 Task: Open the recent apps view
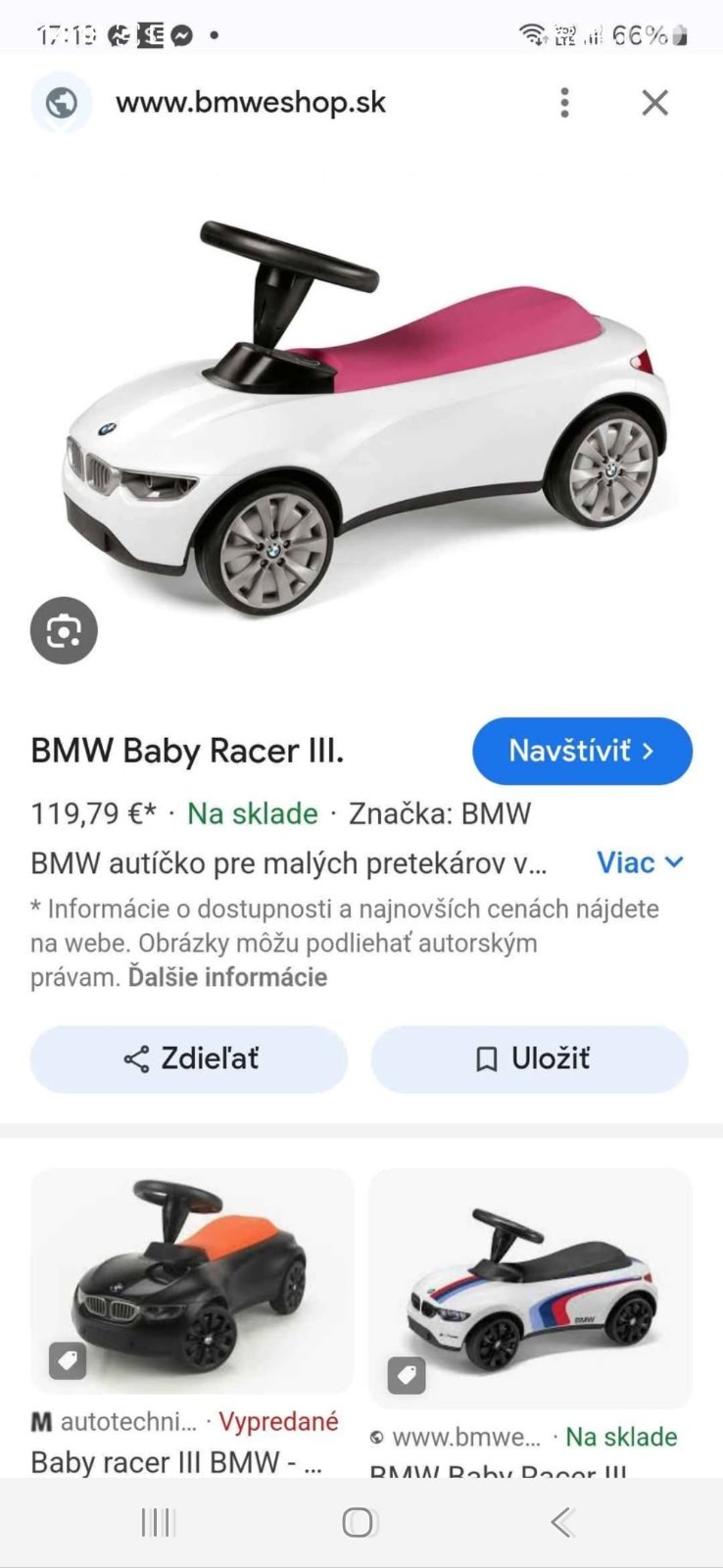pos(157,1522)
